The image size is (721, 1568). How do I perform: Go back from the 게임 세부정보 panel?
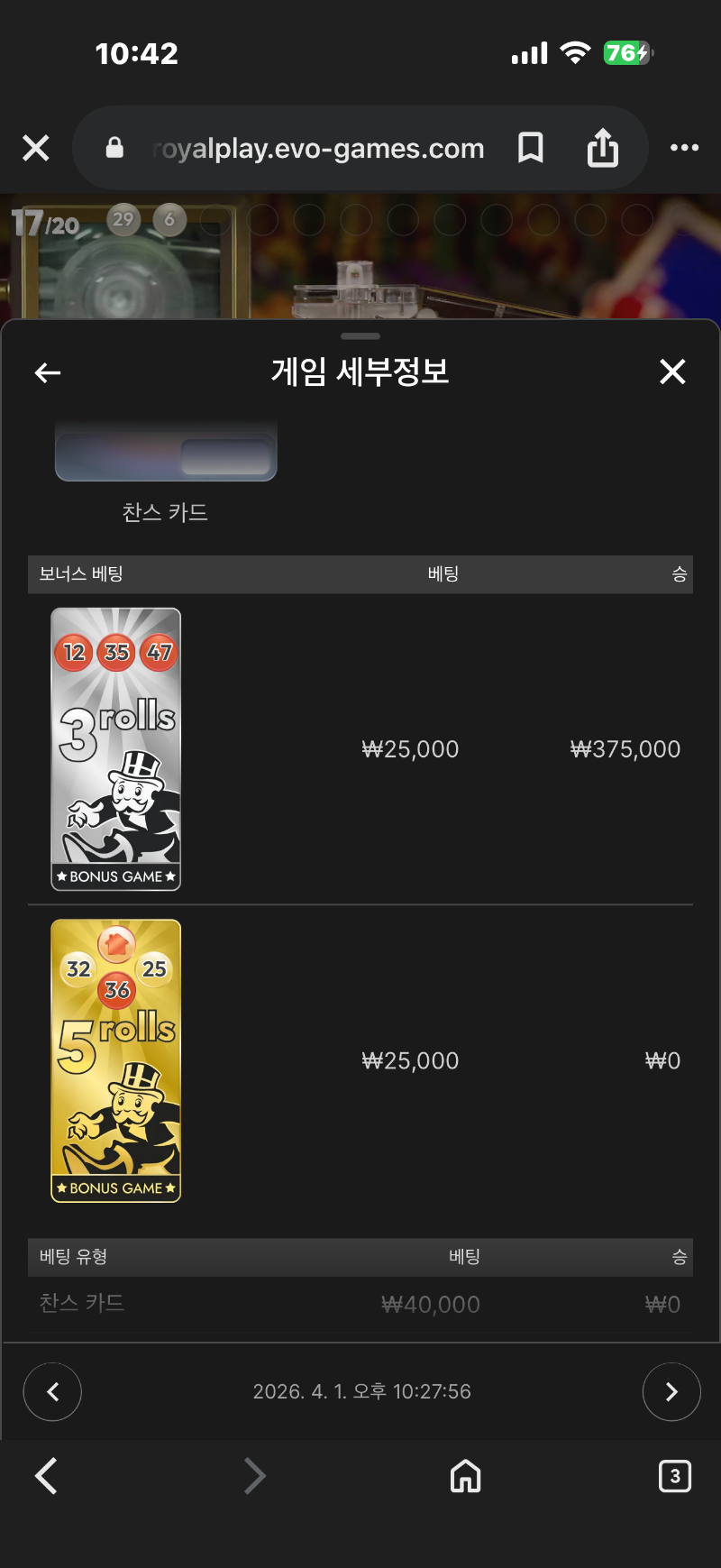click(x=48, y=372)
